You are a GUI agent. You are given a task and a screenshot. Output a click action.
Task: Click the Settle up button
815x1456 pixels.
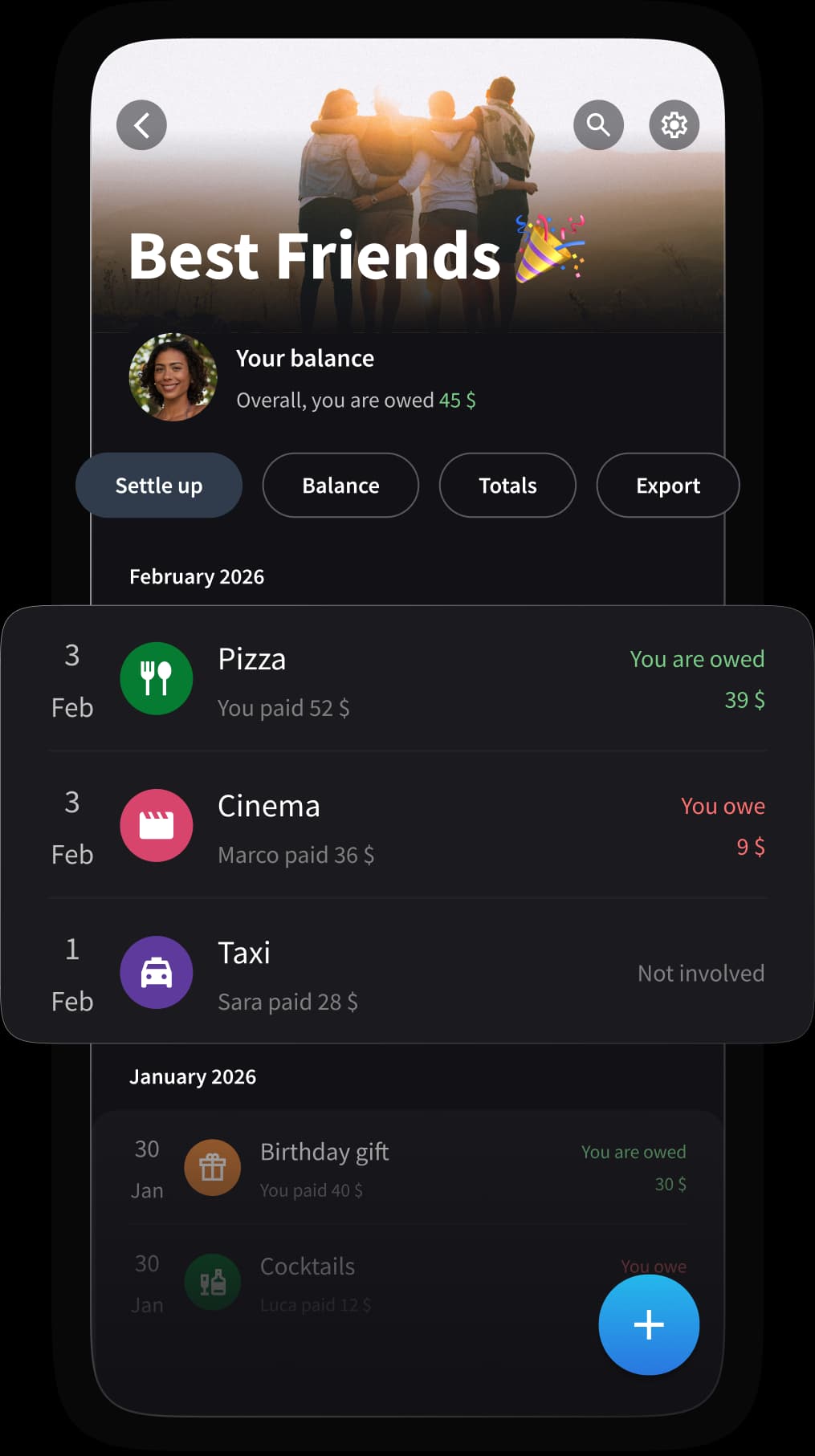coord(158,485)
